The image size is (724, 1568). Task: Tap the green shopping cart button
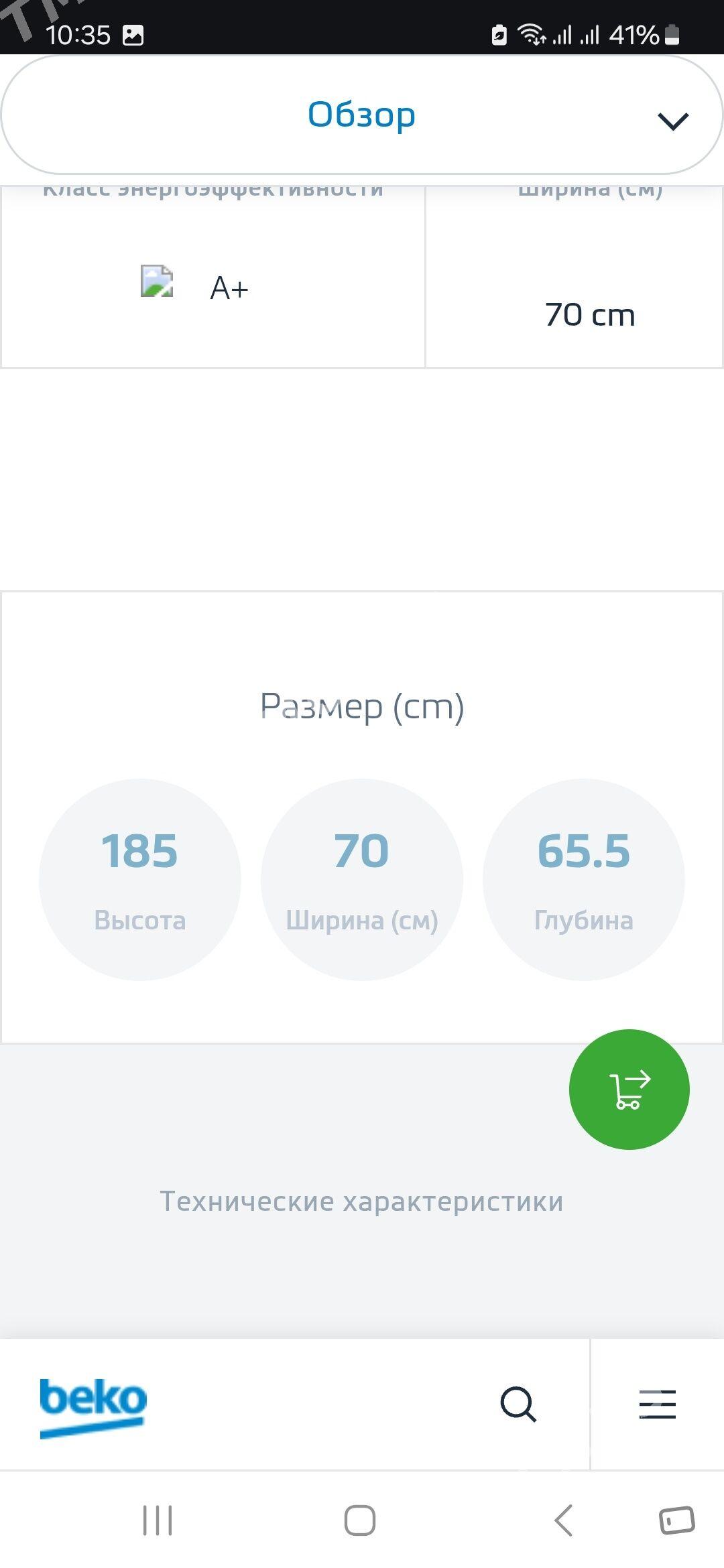tap(629, 1089)
